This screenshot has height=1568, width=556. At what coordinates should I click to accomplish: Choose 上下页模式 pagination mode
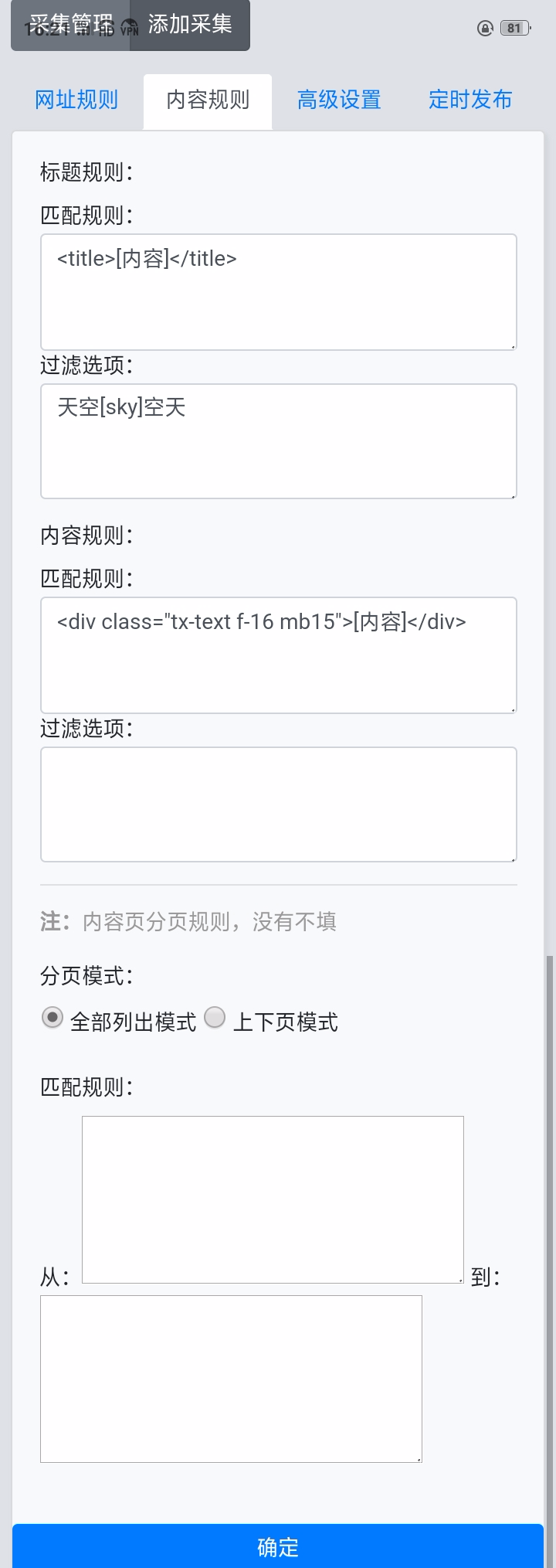point(215,1018)
